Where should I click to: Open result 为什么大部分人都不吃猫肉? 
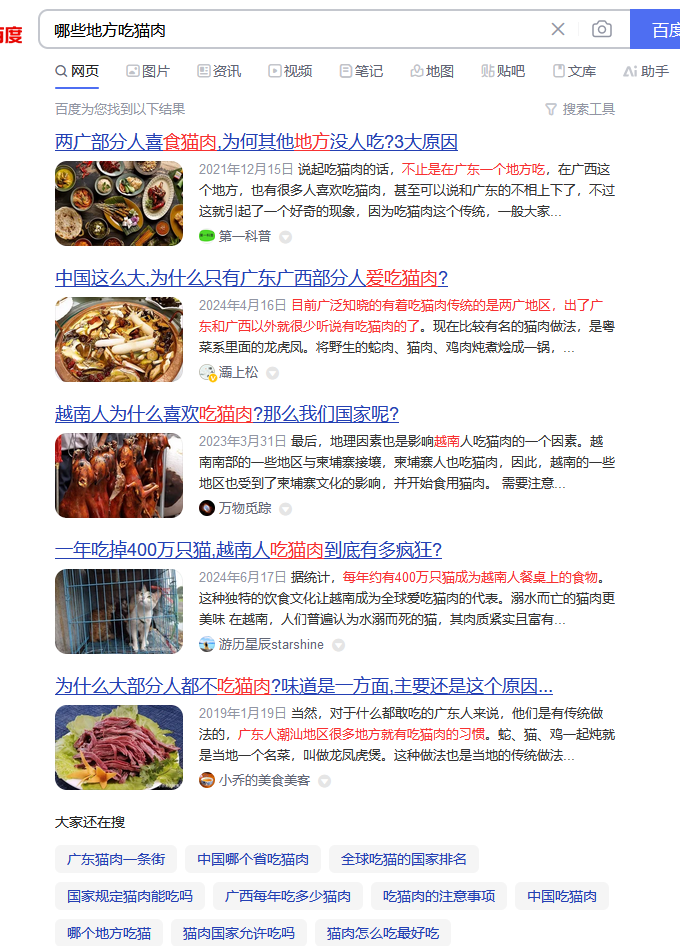304,686
